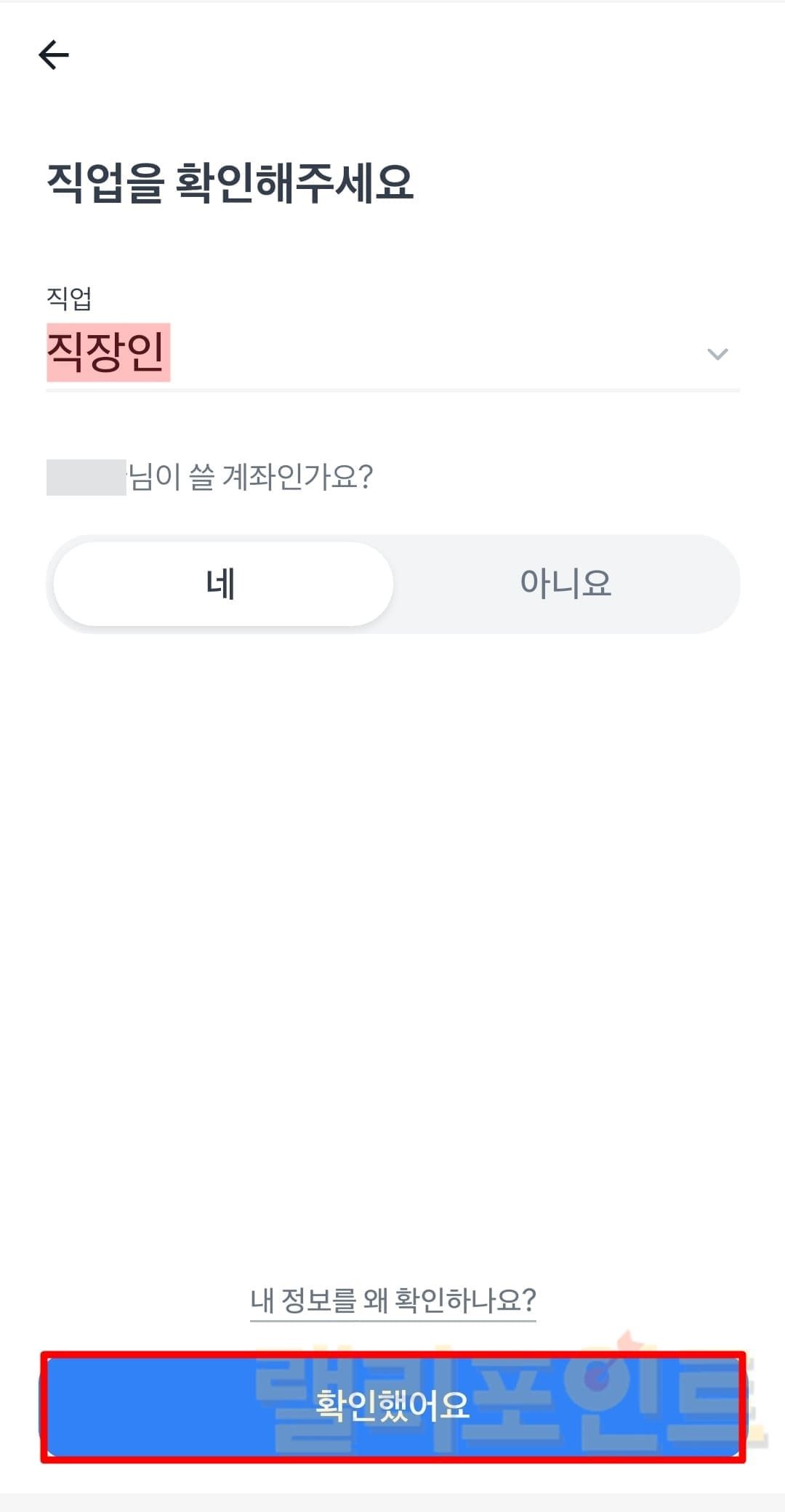
Task: Select 네 for account ownership
Action: 222,584
